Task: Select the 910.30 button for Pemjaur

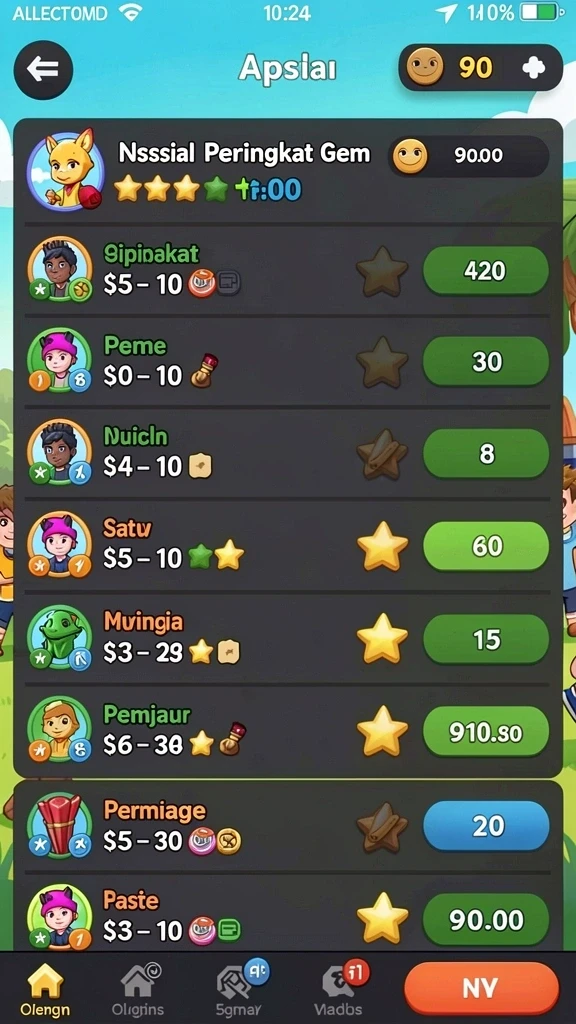Action: click(485, 732)
